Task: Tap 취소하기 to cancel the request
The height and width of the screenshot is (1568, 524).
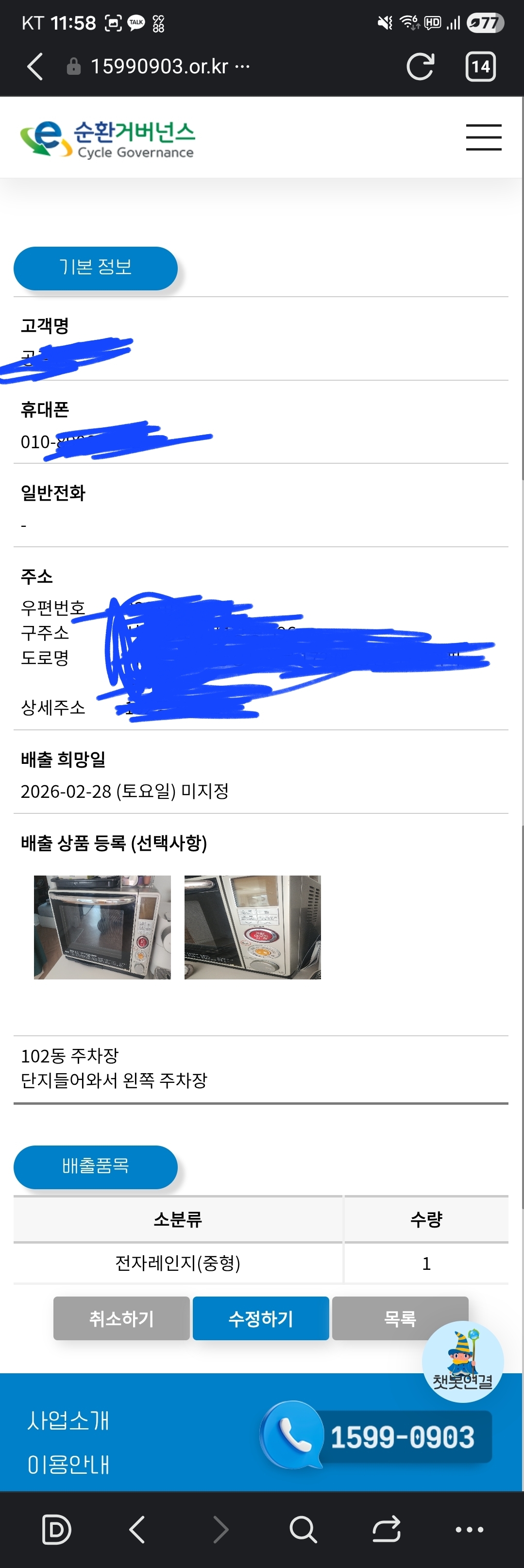Action: click(x=121, y=1318)
